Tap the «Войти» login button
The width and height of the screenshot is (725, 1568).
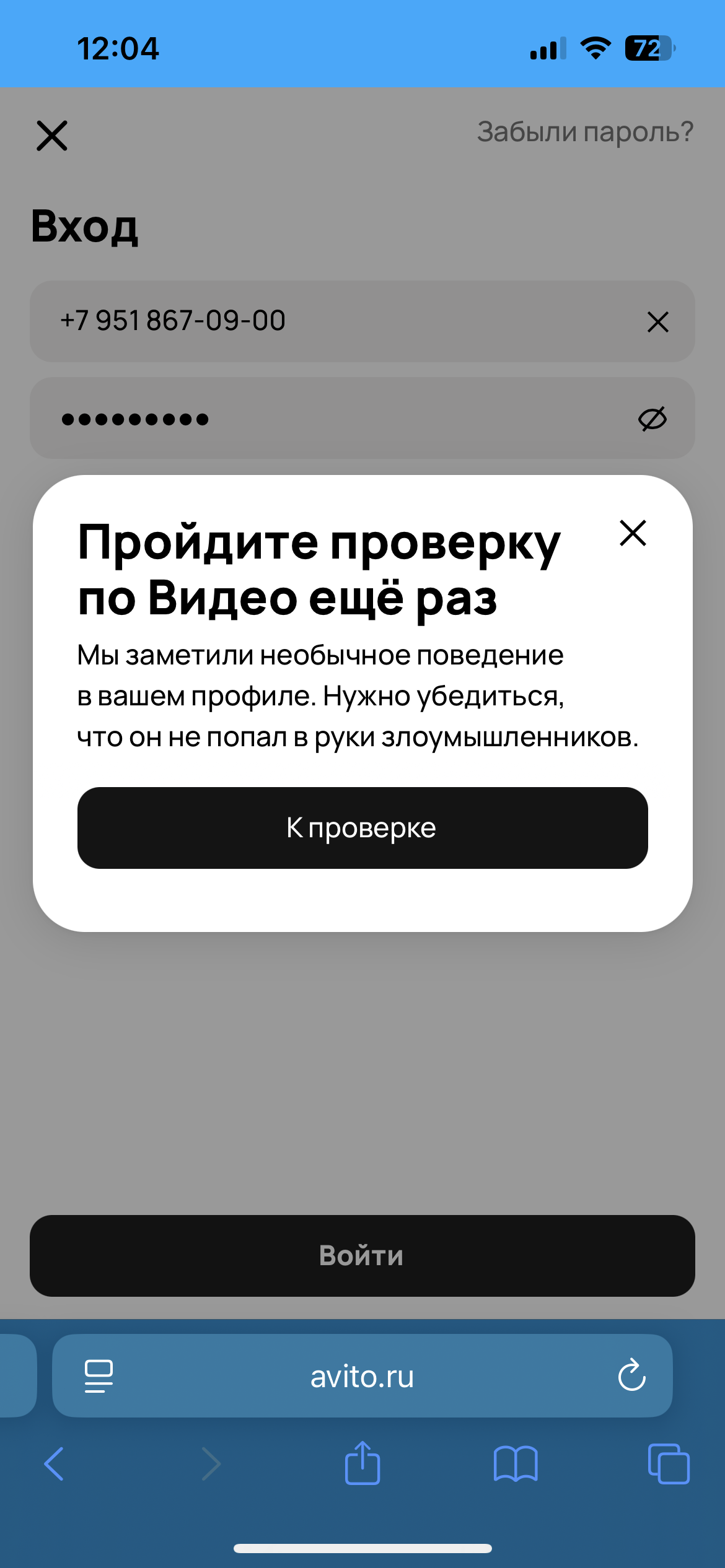click(x=362, y=1256)
